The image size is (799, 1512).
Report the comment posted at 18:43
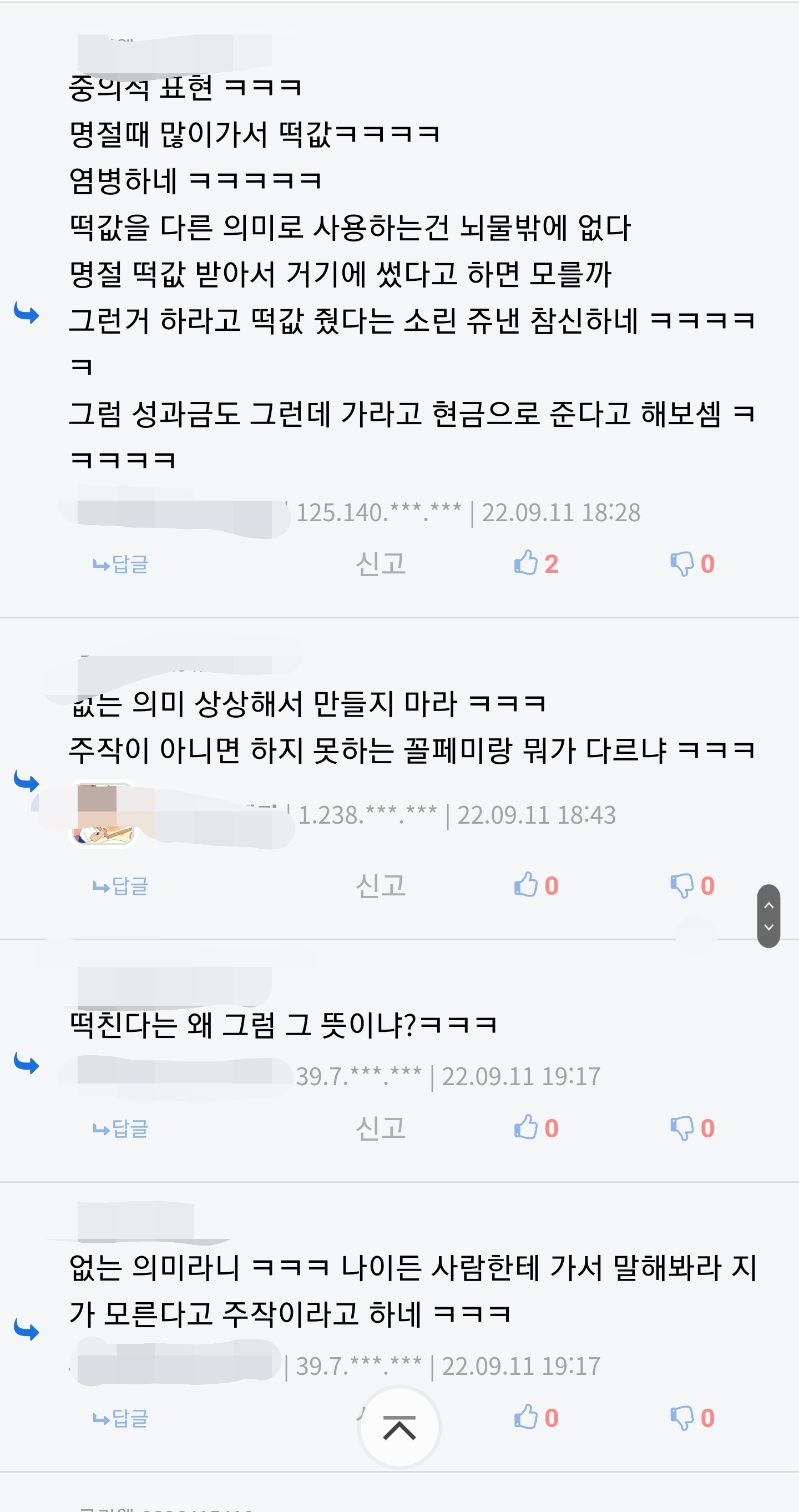pyautogui.click(x=381, y=886)
